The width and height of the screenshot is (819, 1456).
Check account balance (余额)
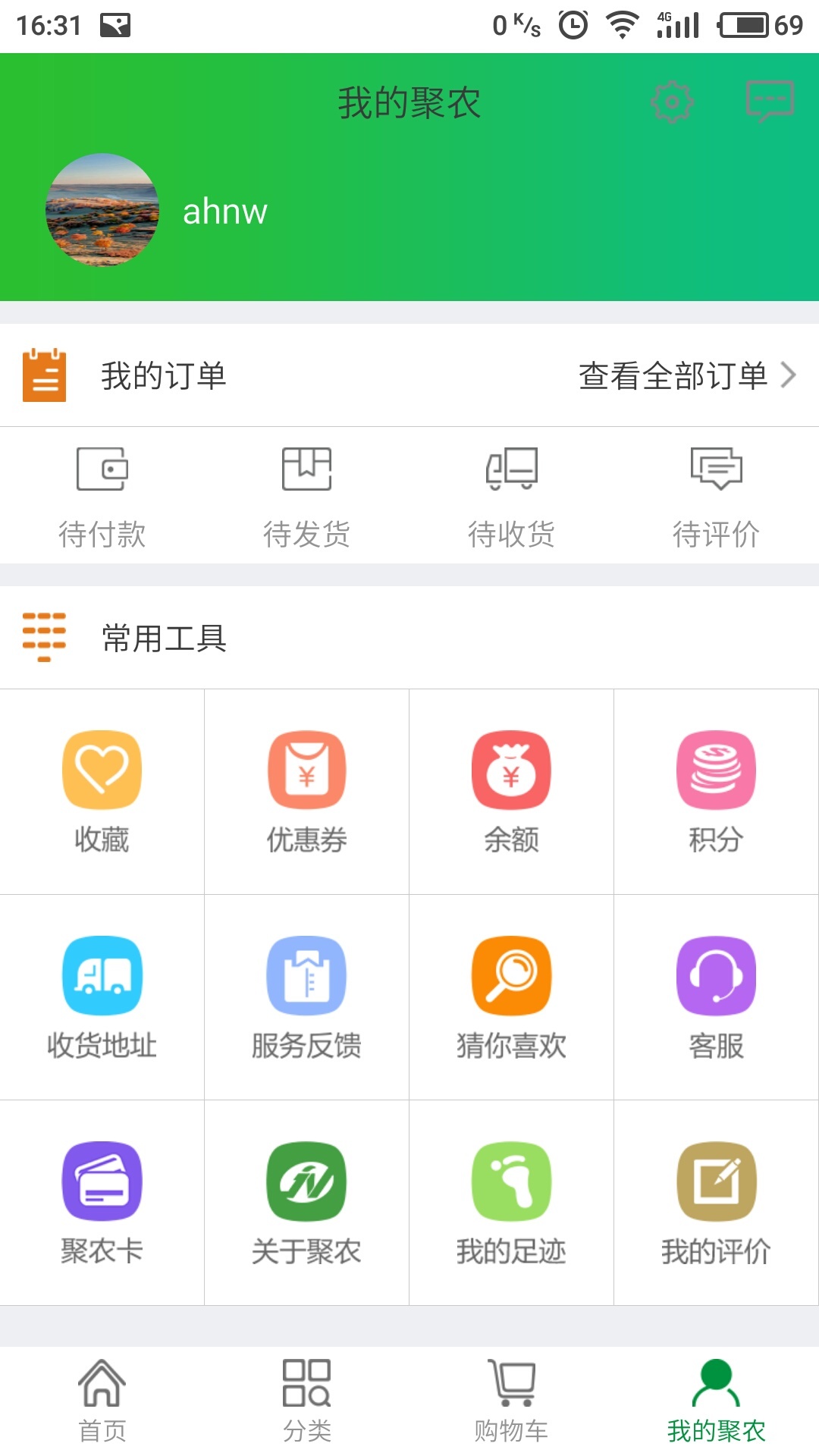(512, 791)
